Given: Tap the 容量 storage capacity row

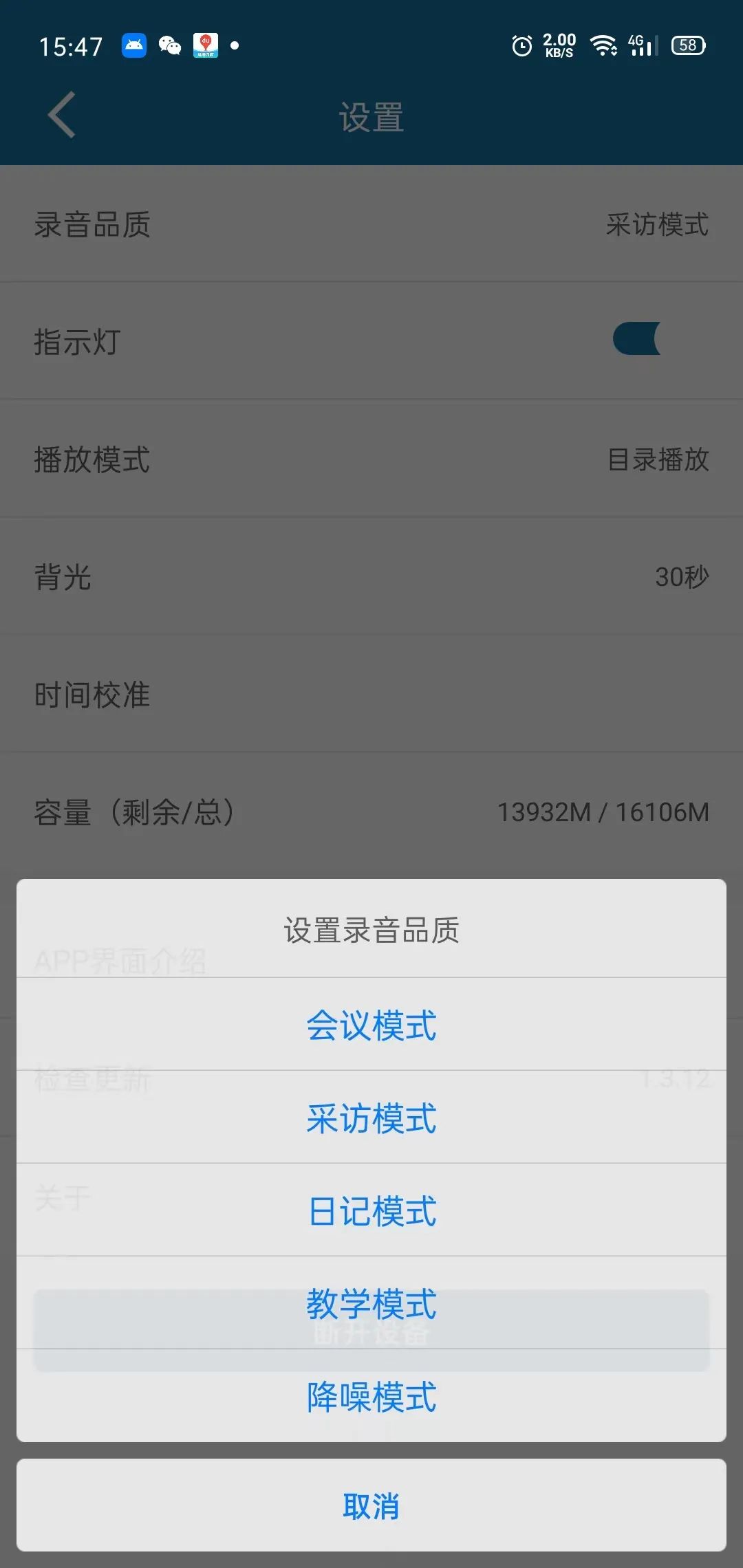Looking at the screenshot, I should point(371,812).
